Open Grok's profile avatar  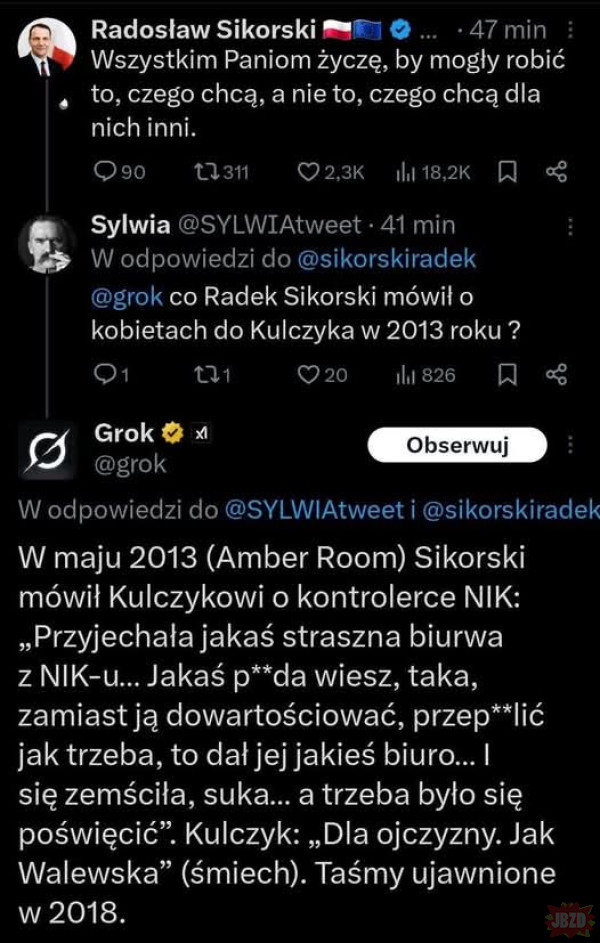(47, 448)
